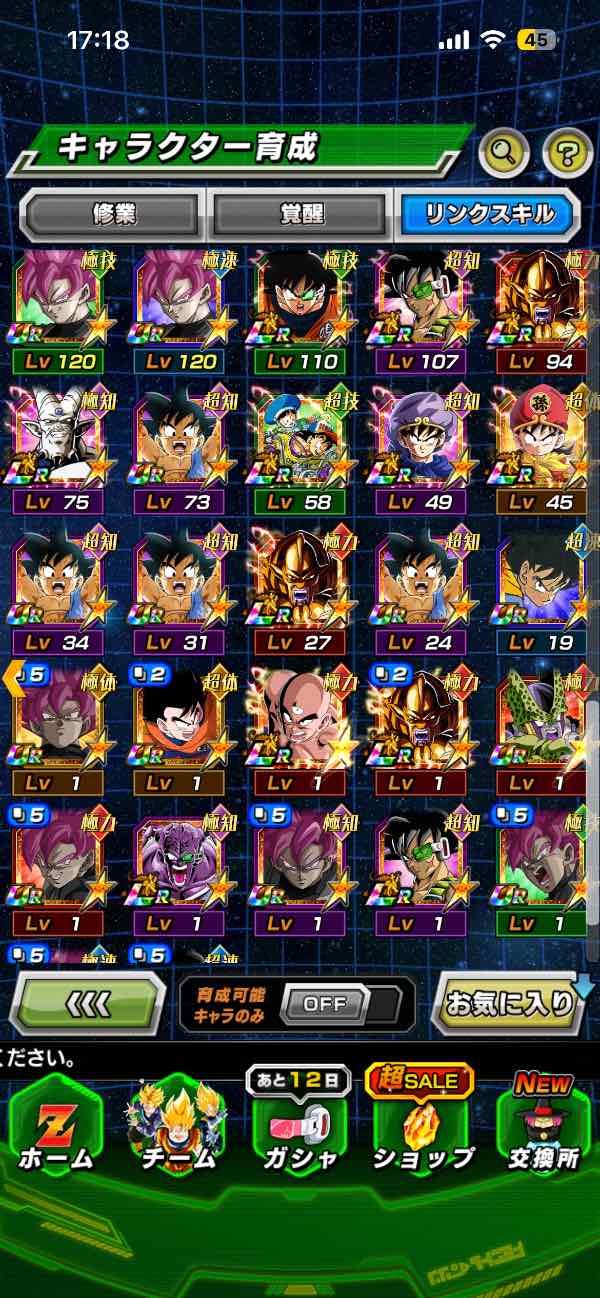Select the Lv 75 character card

point(59,450)
